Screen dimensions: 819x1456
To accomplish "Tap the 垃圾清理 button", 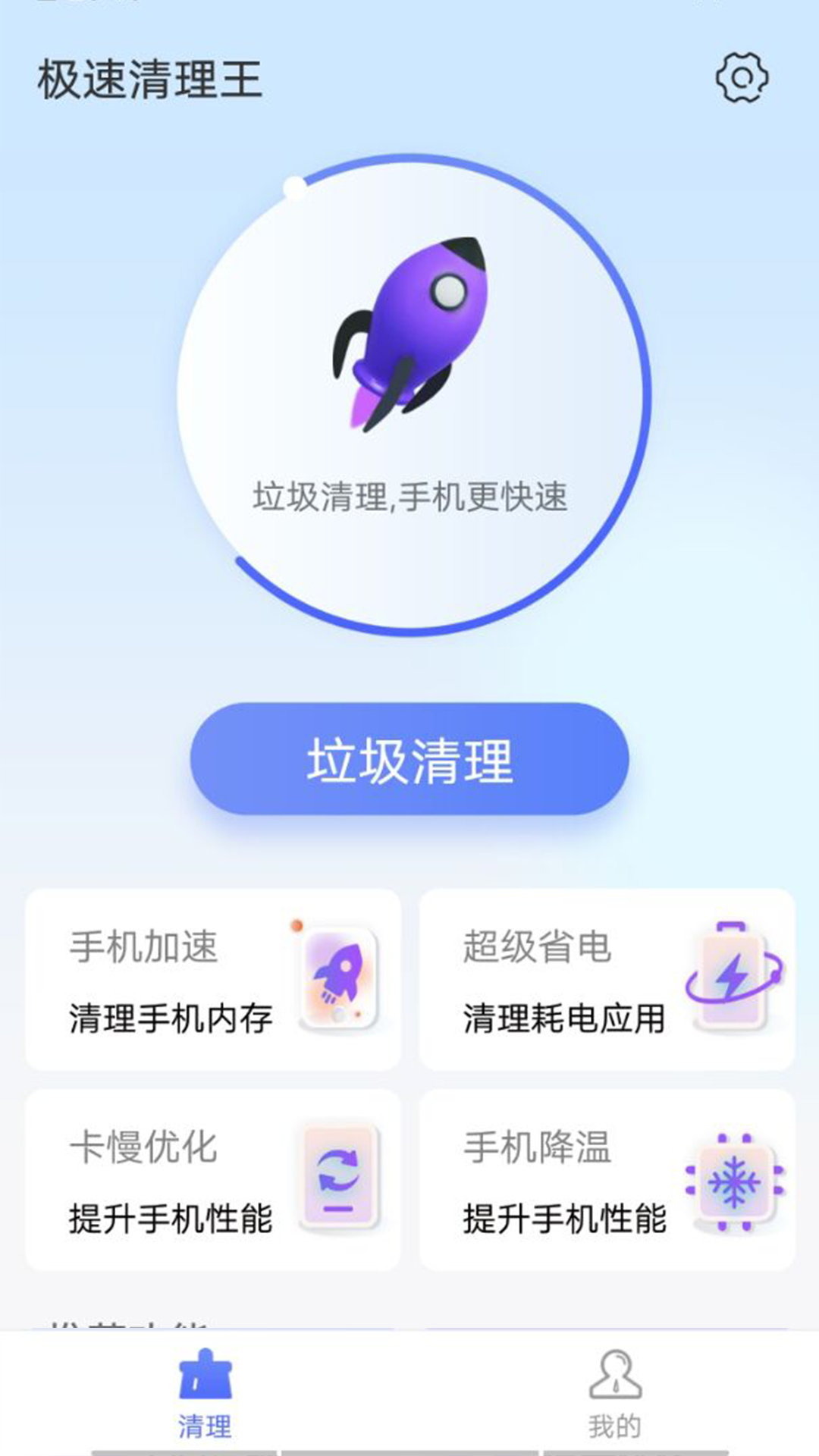I will click(409, 759).
